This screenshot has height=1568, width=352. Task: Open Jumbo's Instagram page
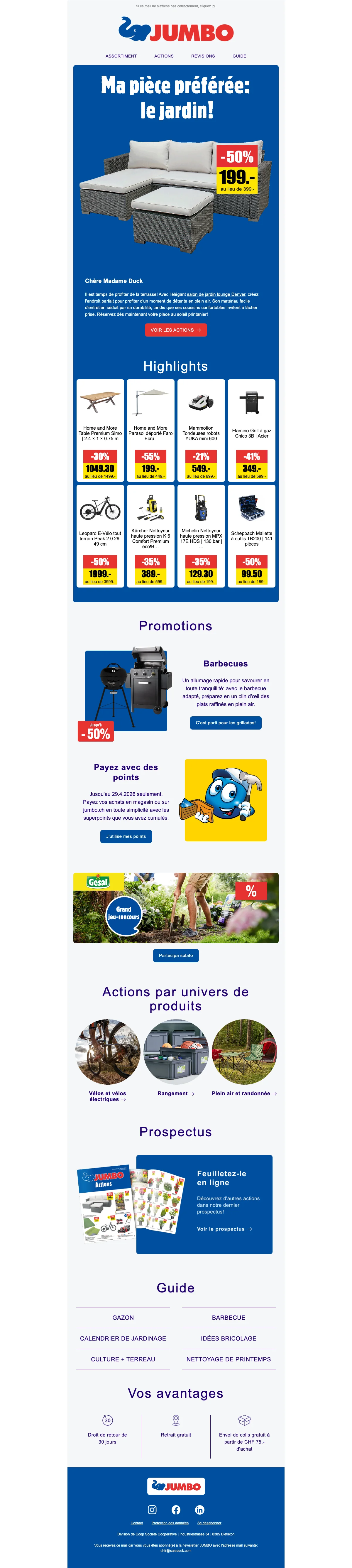[152, 1510]
